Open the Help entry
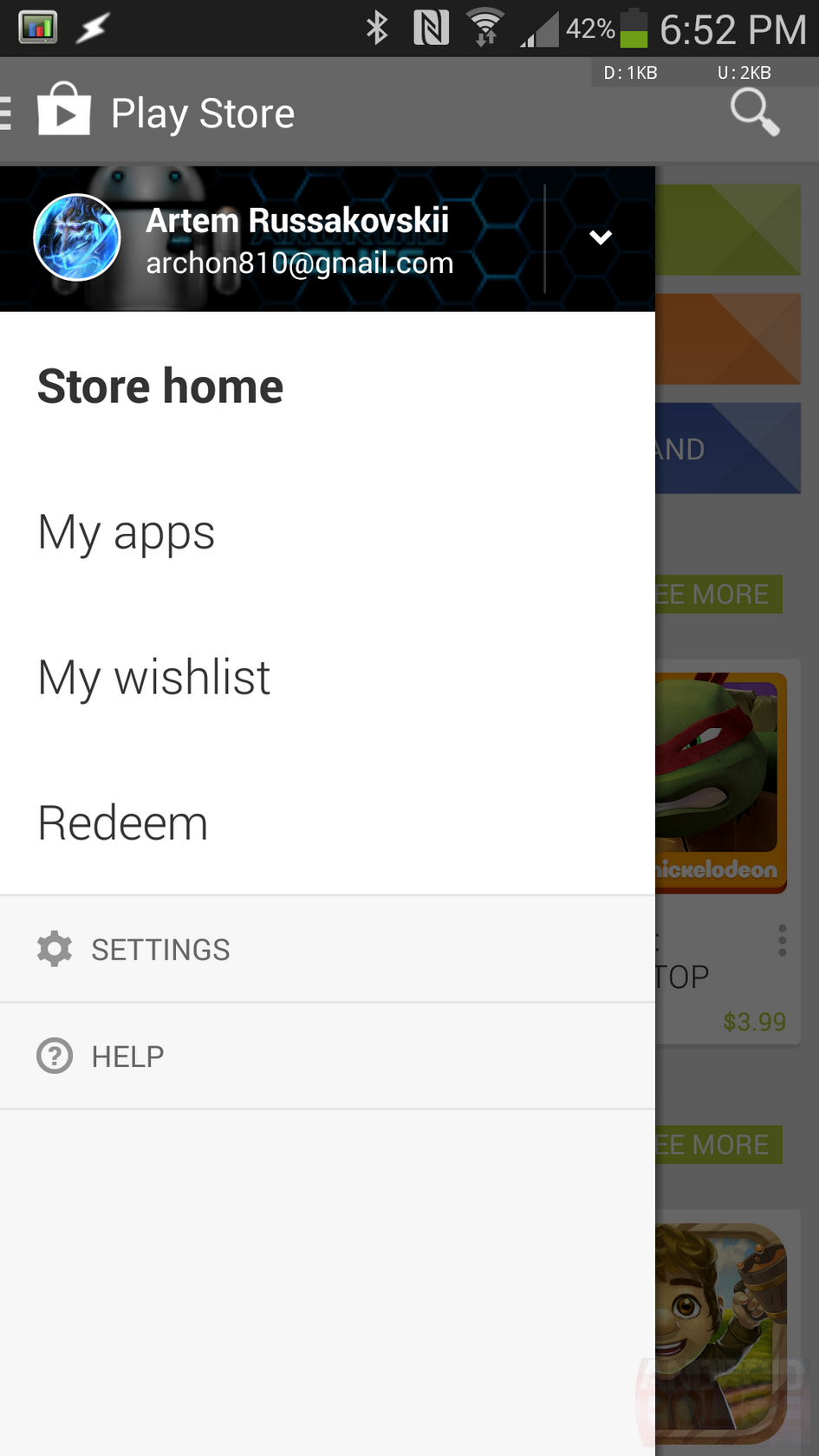Viewport: 819px width, 1456px height. [x=127, y=1056]
